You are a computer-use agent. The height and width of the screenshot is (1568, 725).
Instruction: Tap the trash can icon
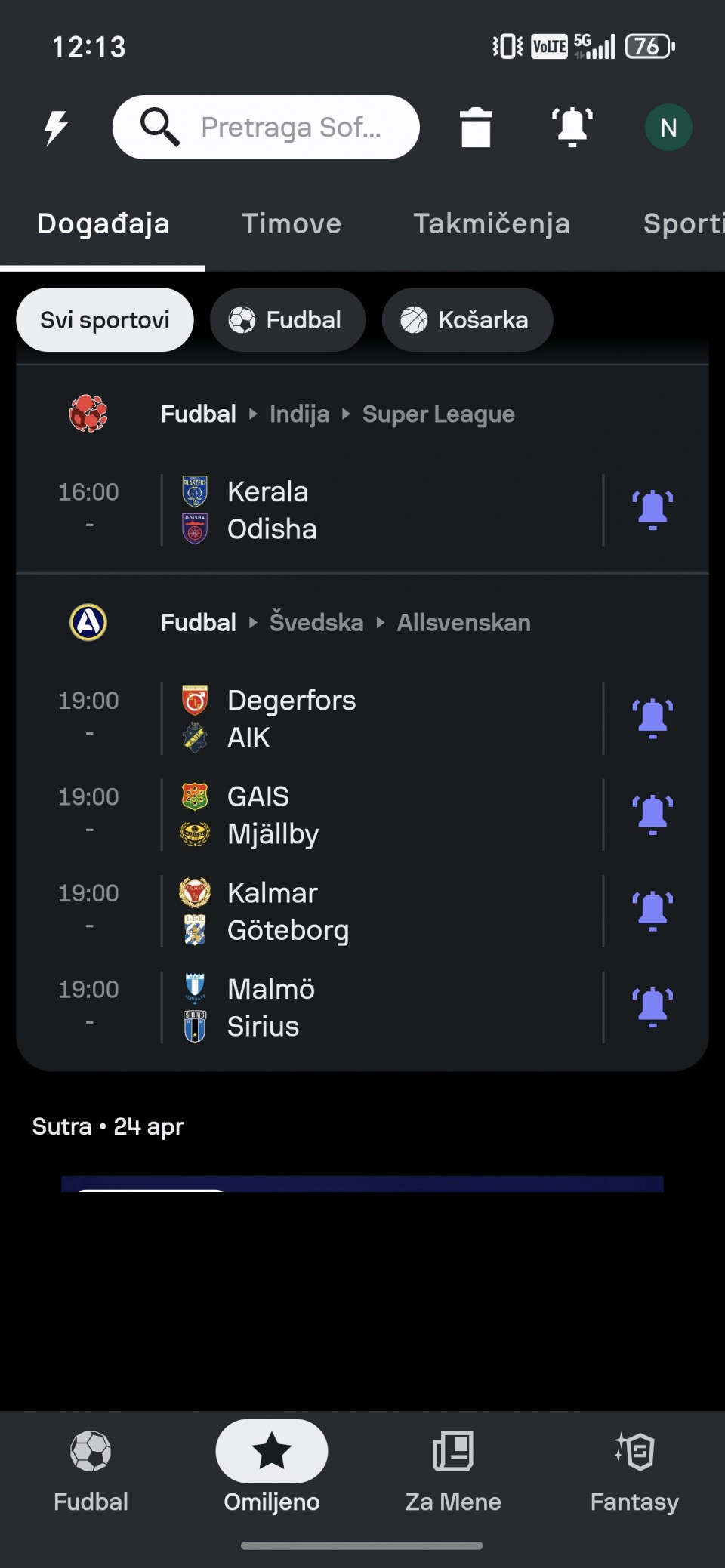(476, 128)
